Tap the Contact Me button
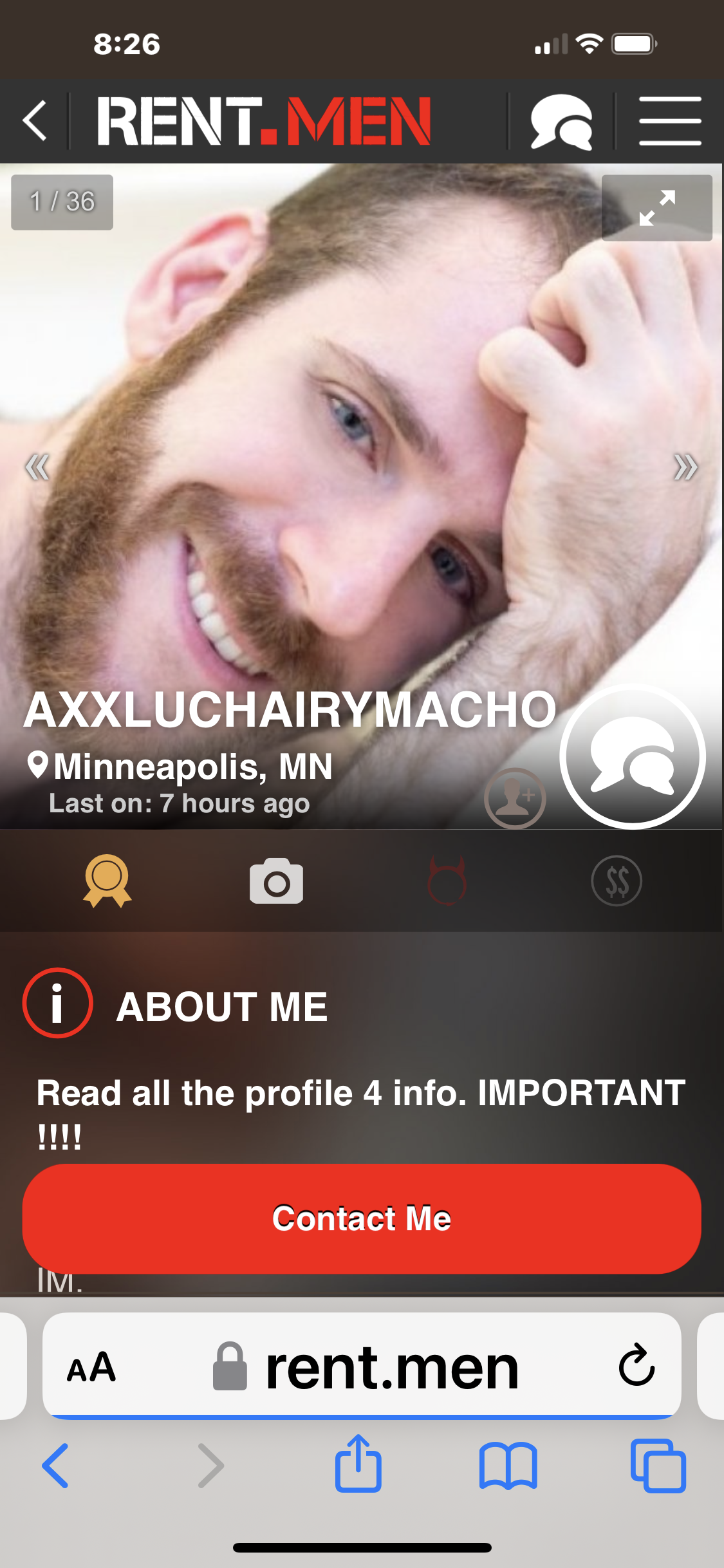724x1568 pixels. click(362, 1218)
